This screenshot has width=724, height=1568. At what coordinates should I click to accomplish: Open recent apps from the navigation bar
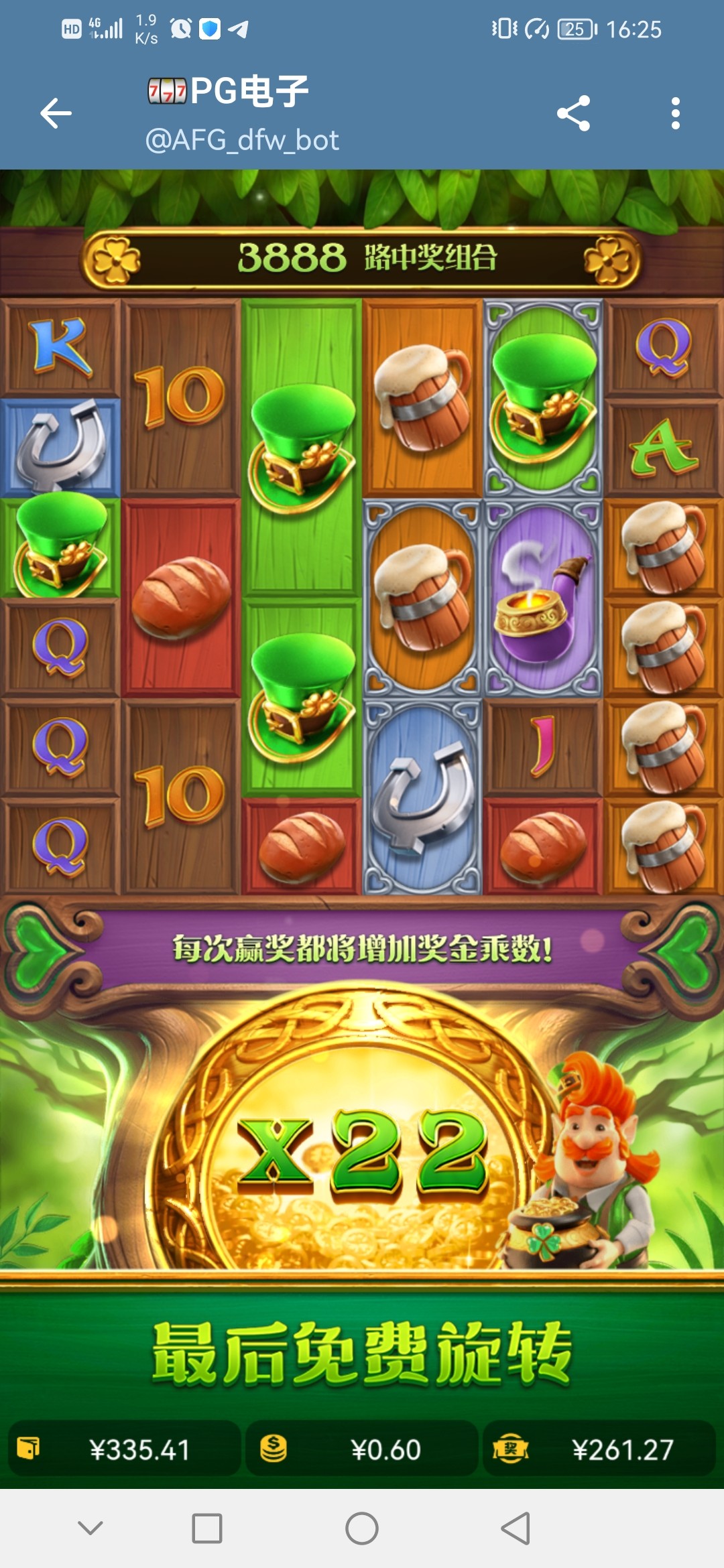[x=207, y=1528]
